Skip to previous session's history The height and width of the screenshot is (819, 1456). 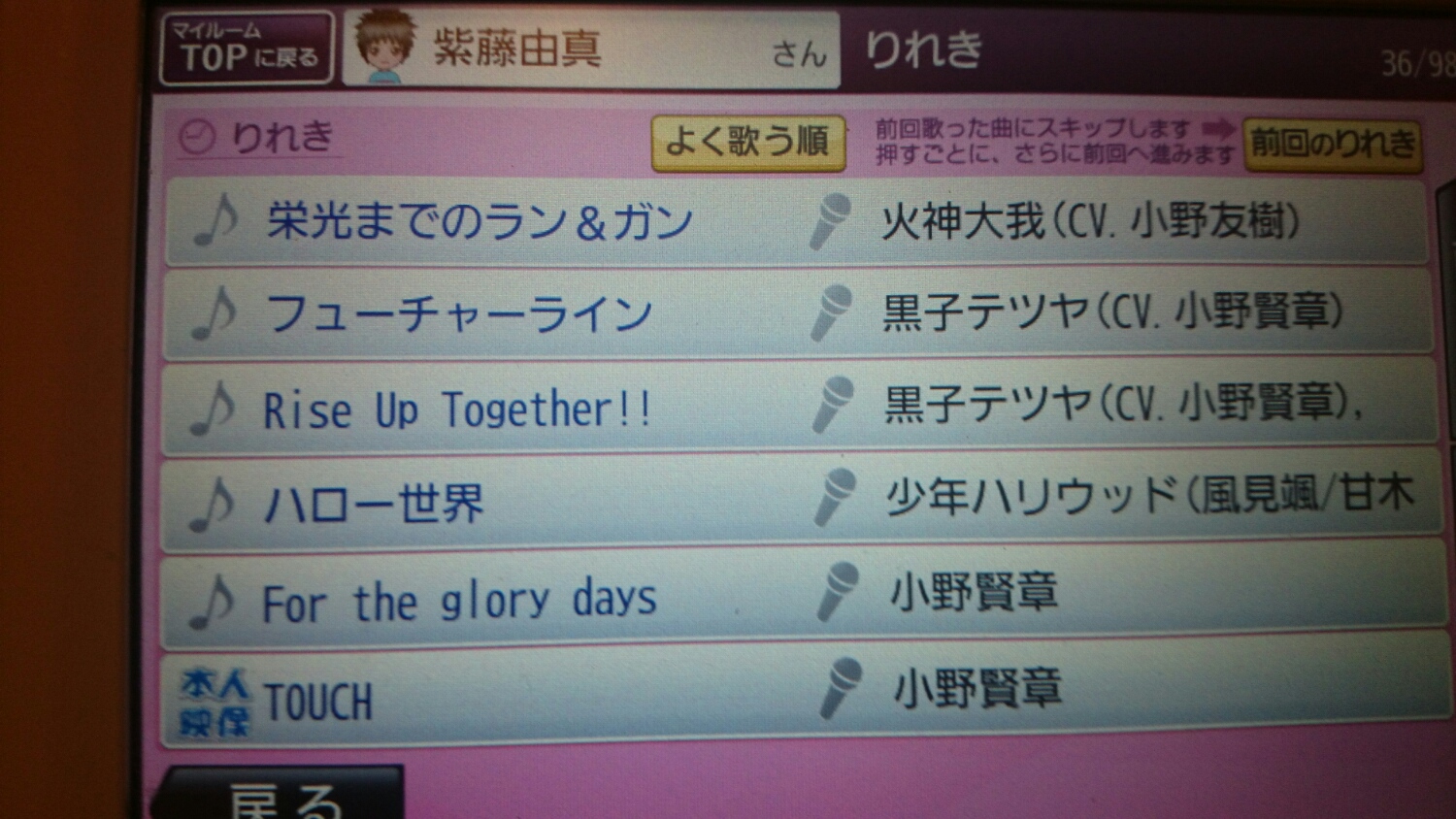pos(1332,146)
